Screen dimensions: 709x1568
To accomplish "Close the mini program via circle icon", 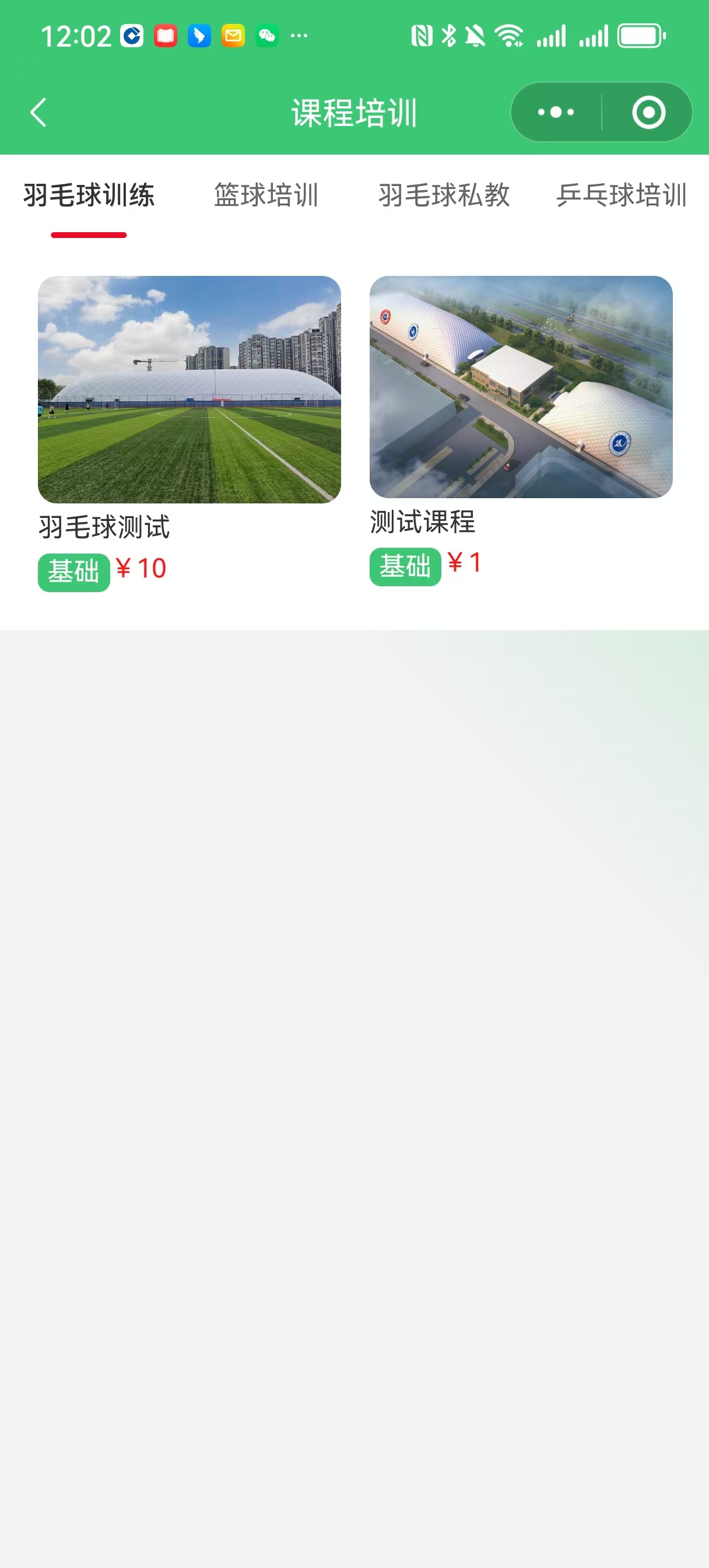I will click(x=648, y=113).
